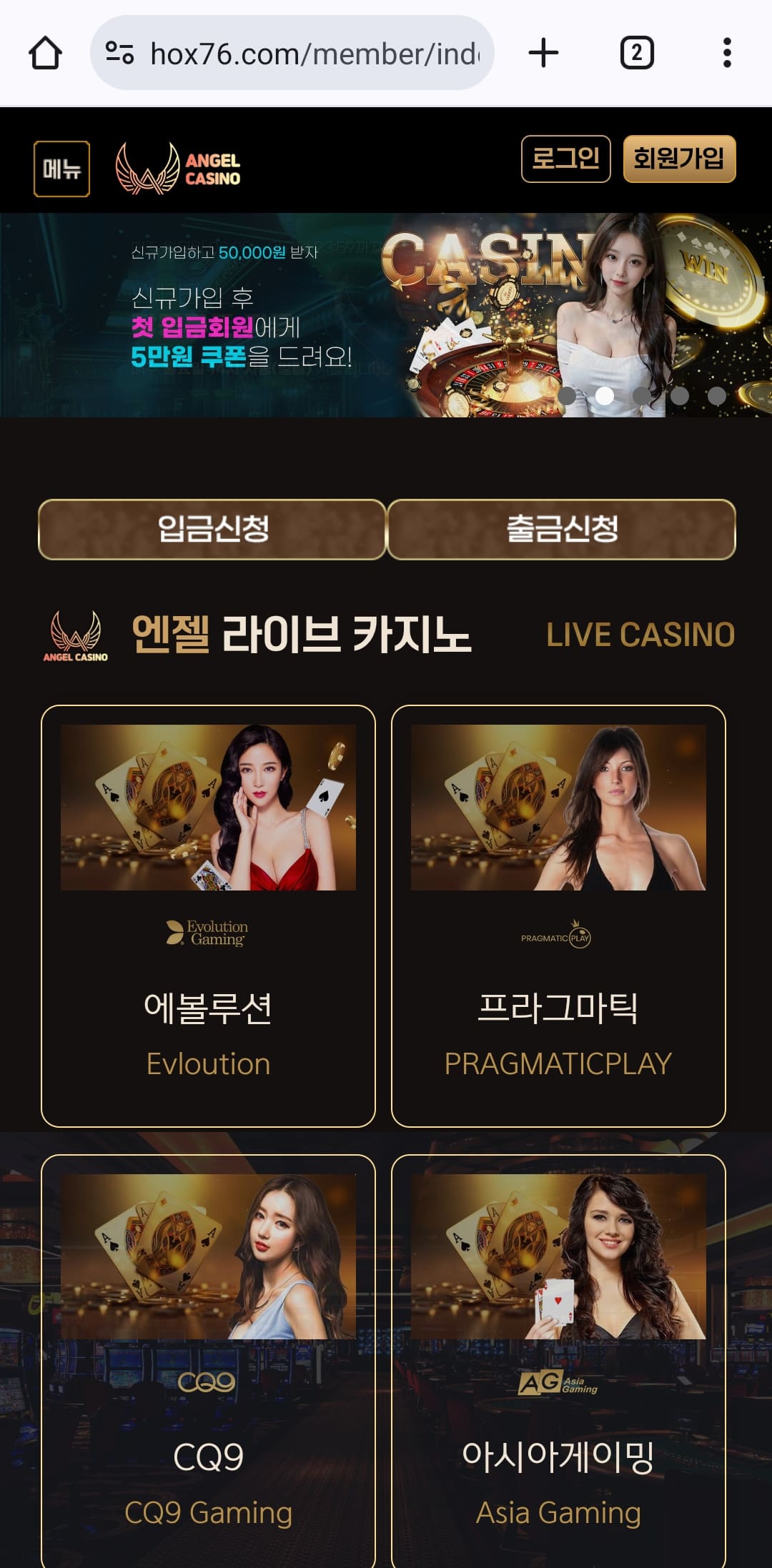Jump to the first banner slide dot

[x=567, y=395]
